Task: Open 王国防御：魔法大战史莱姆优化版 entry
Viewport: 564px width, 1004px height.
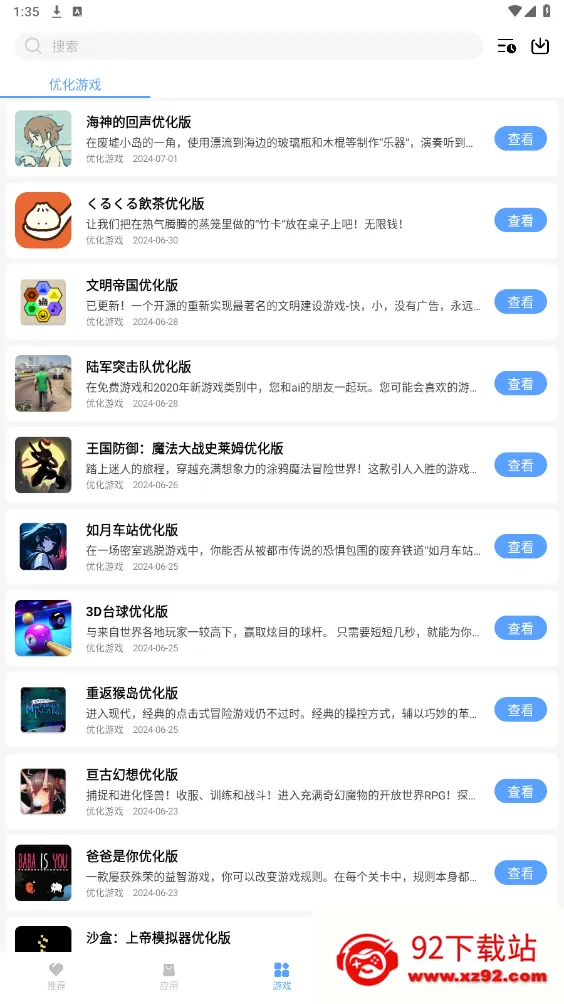Action: point(282,465)
